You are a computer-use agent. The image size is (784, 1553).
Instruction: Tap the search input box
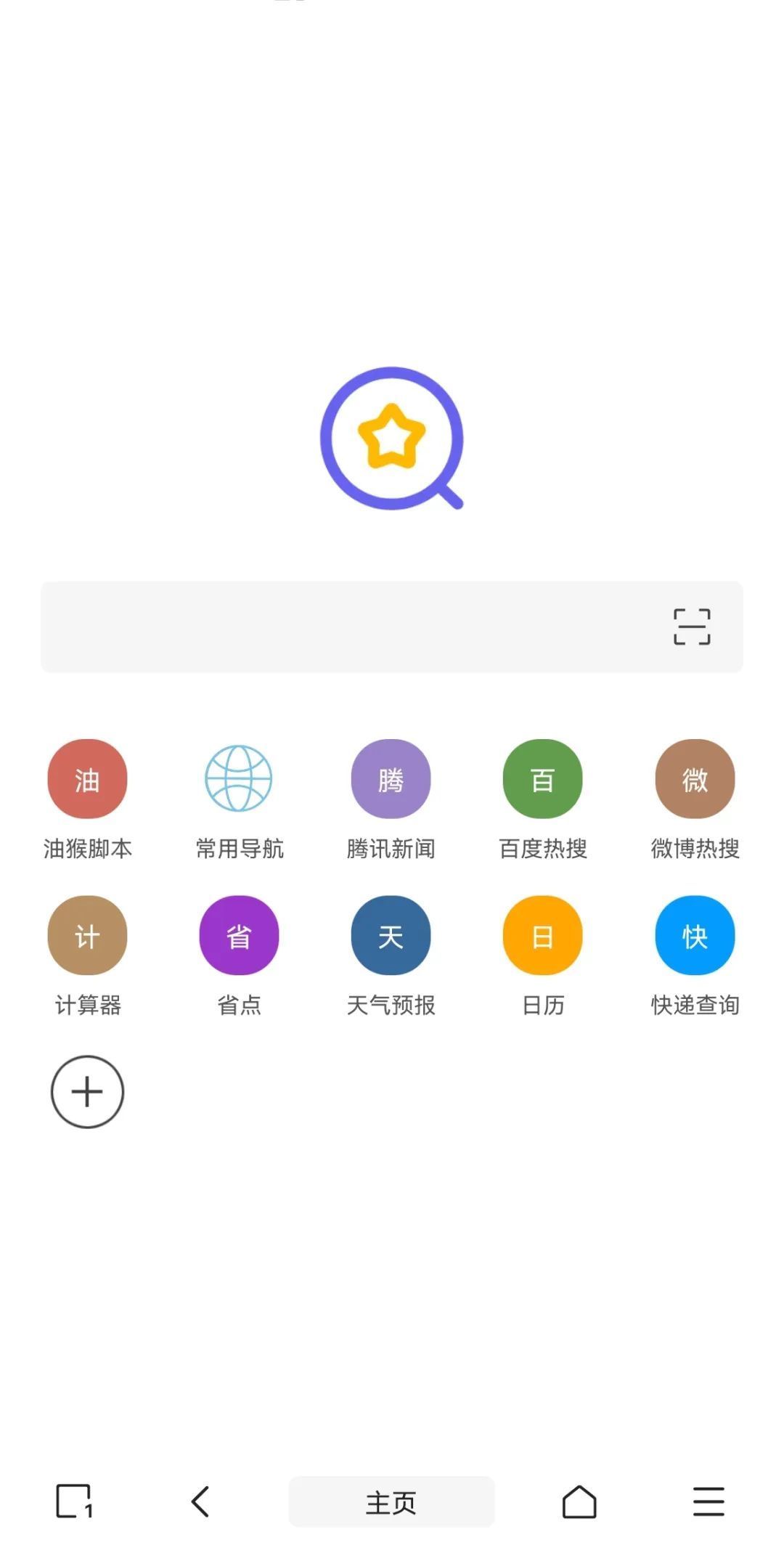point(348,627)
